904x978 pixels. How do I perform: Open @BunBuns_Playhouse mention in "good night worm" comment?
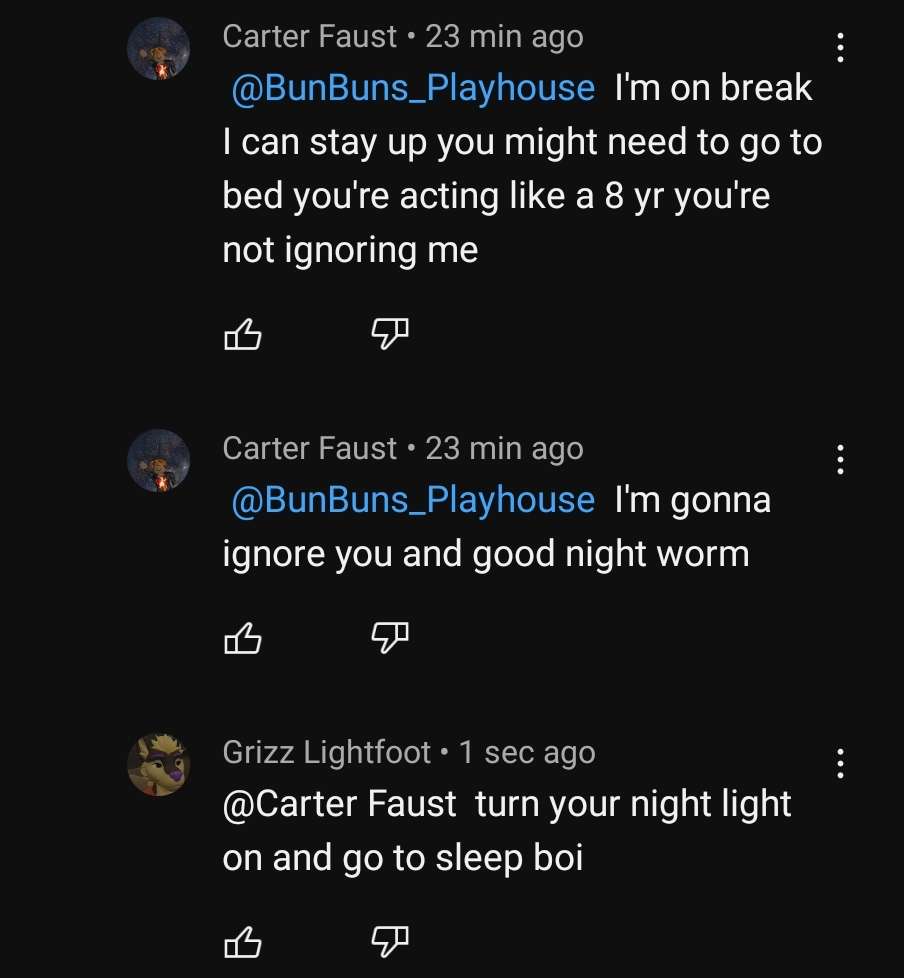tap(412, 499)
